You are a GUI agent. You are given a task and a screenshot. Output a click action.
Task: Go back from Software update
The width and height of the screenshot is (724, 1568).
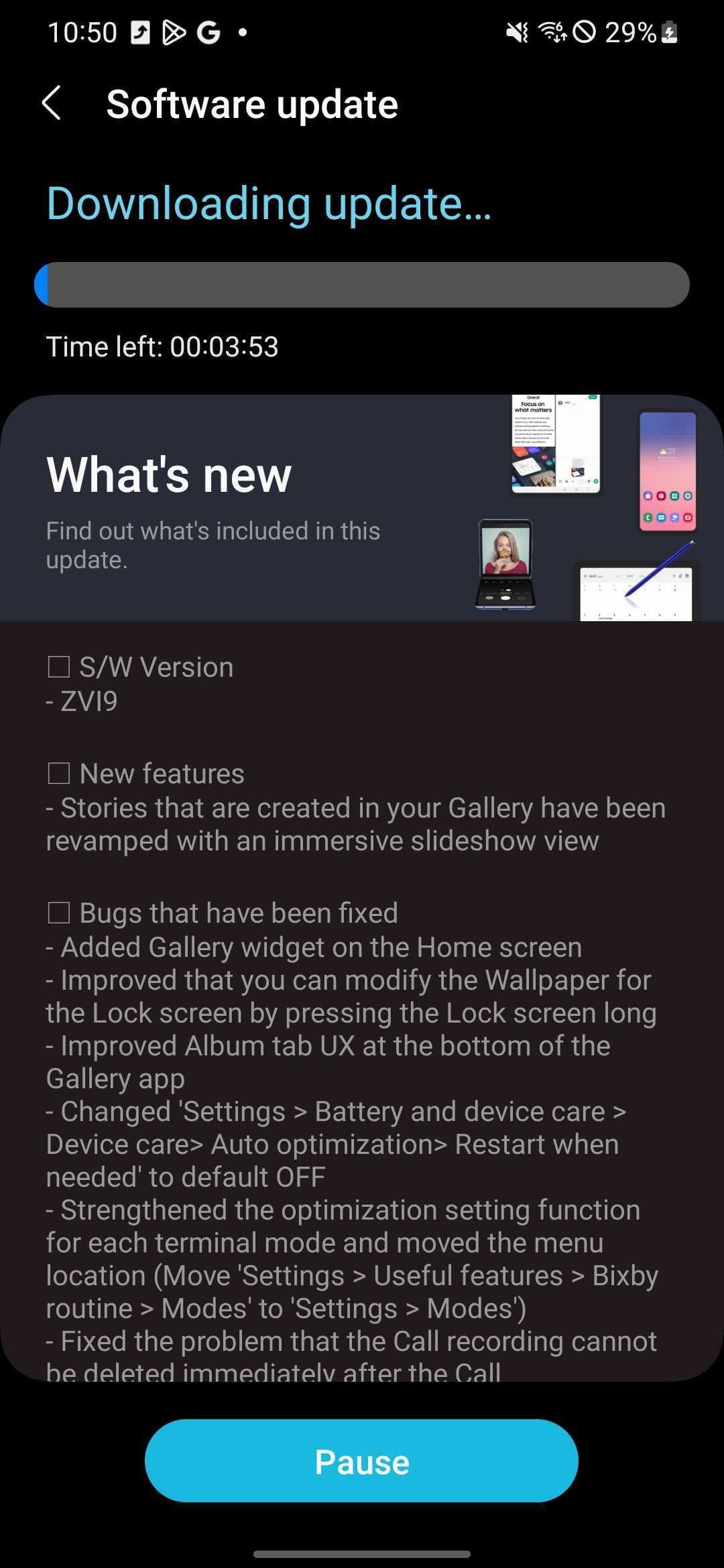pyautogui.click(x=52, y=104)
